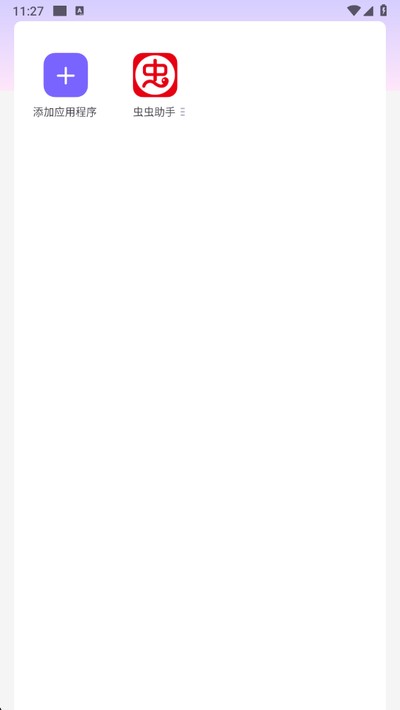The image size is (400, 710).
Task: Tap the 添加应用程序 plus button
Action: (x=66, y=75)
